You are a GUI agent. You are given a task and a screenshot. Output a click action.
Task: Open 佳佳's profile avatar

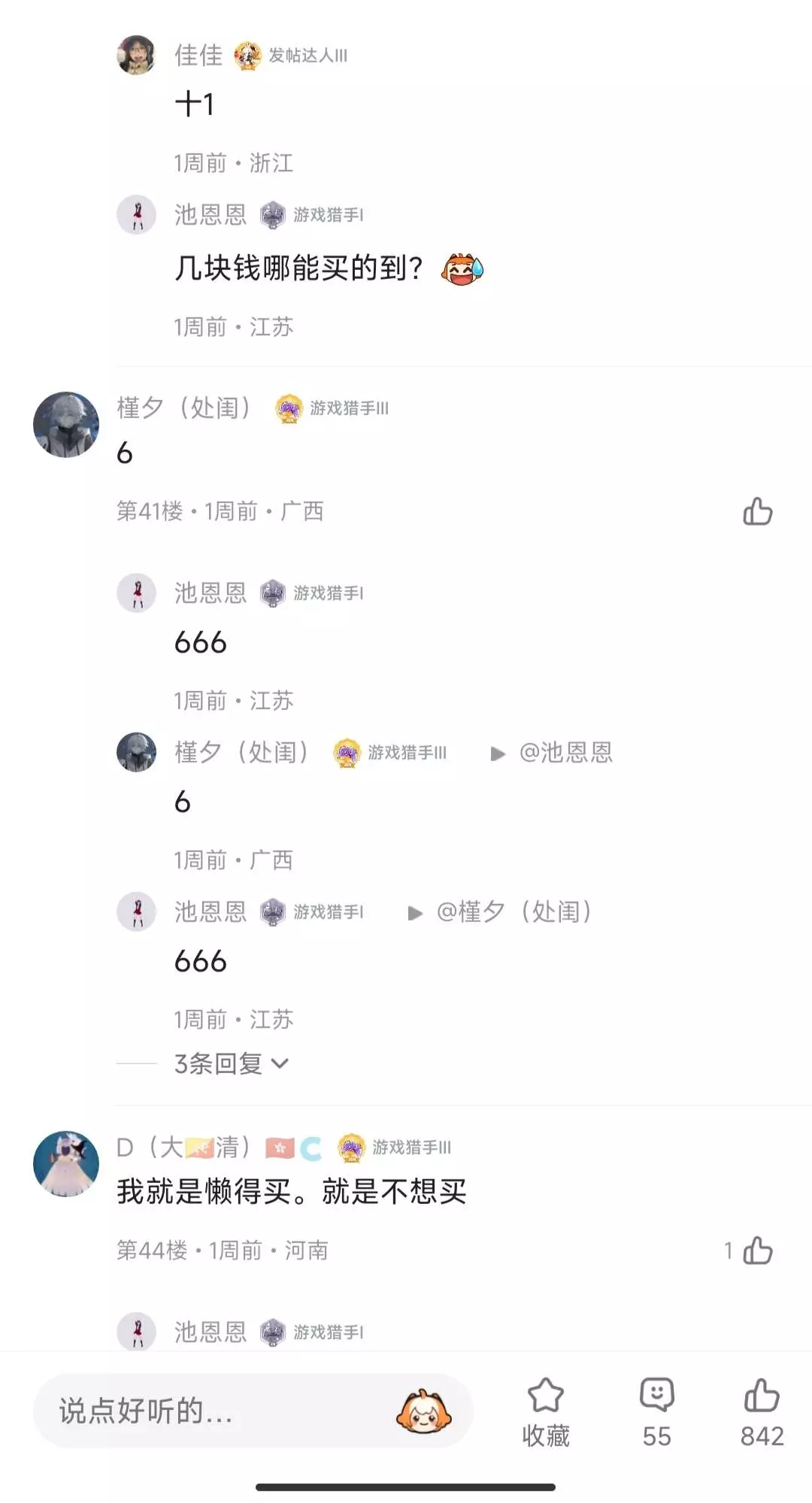pos(136,55)
